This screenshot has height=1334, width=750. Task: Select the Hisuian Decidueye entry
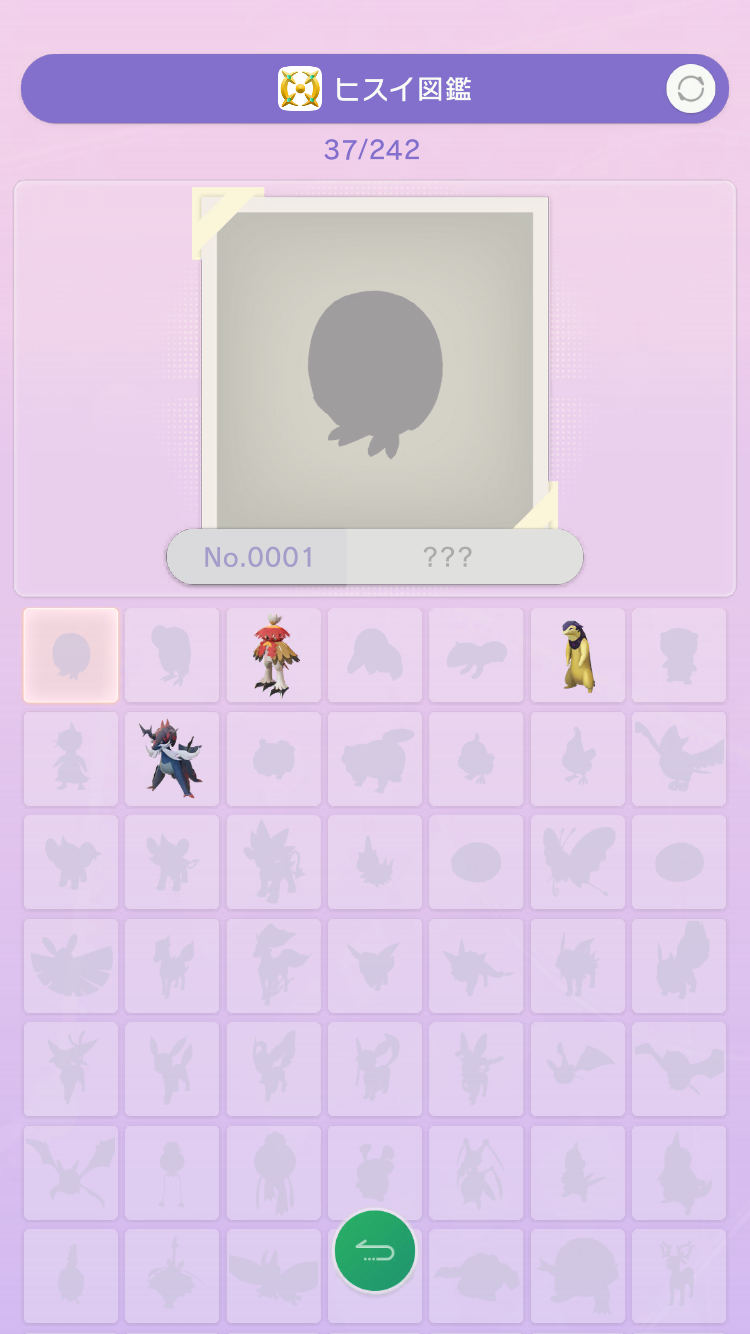click(x=274, y=656)
